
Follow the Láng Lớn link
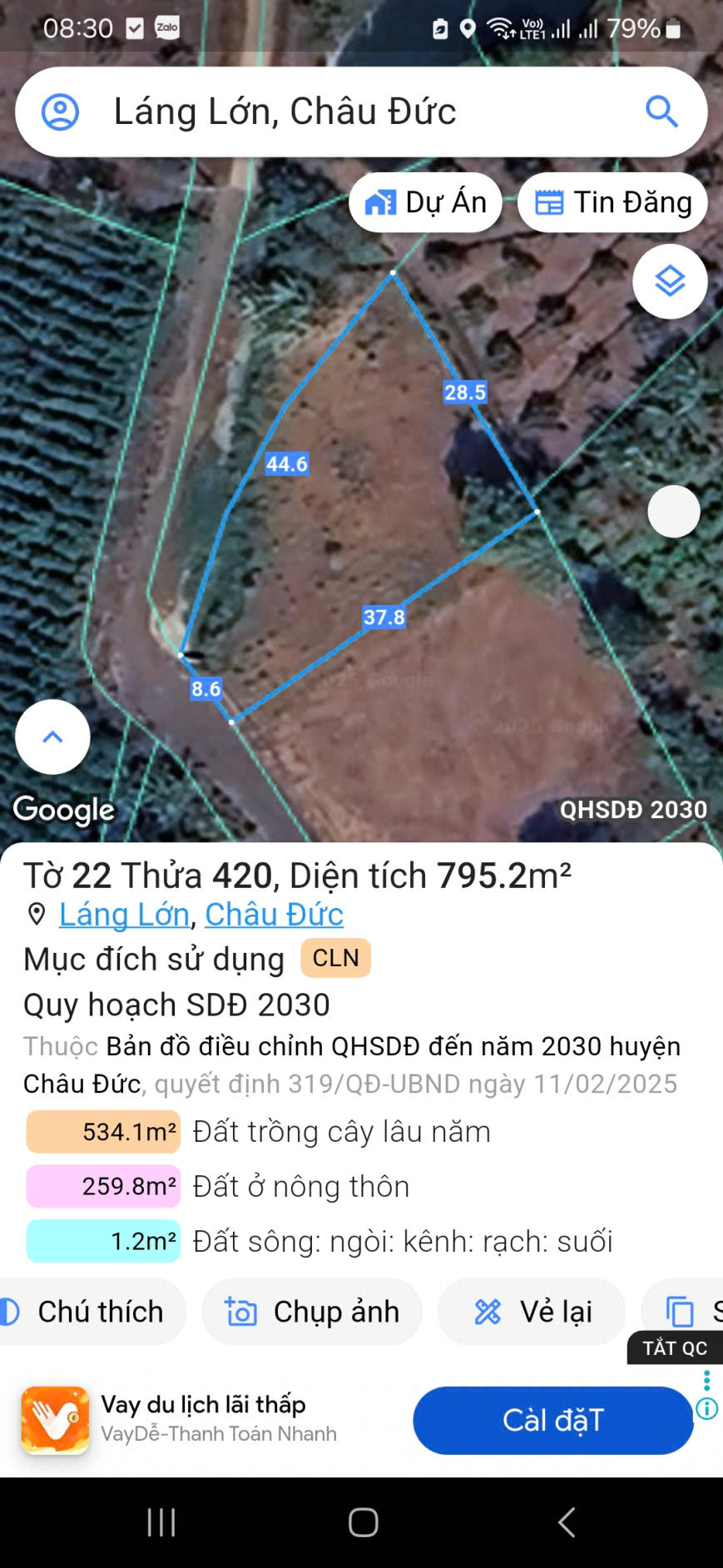coord(124,914)
